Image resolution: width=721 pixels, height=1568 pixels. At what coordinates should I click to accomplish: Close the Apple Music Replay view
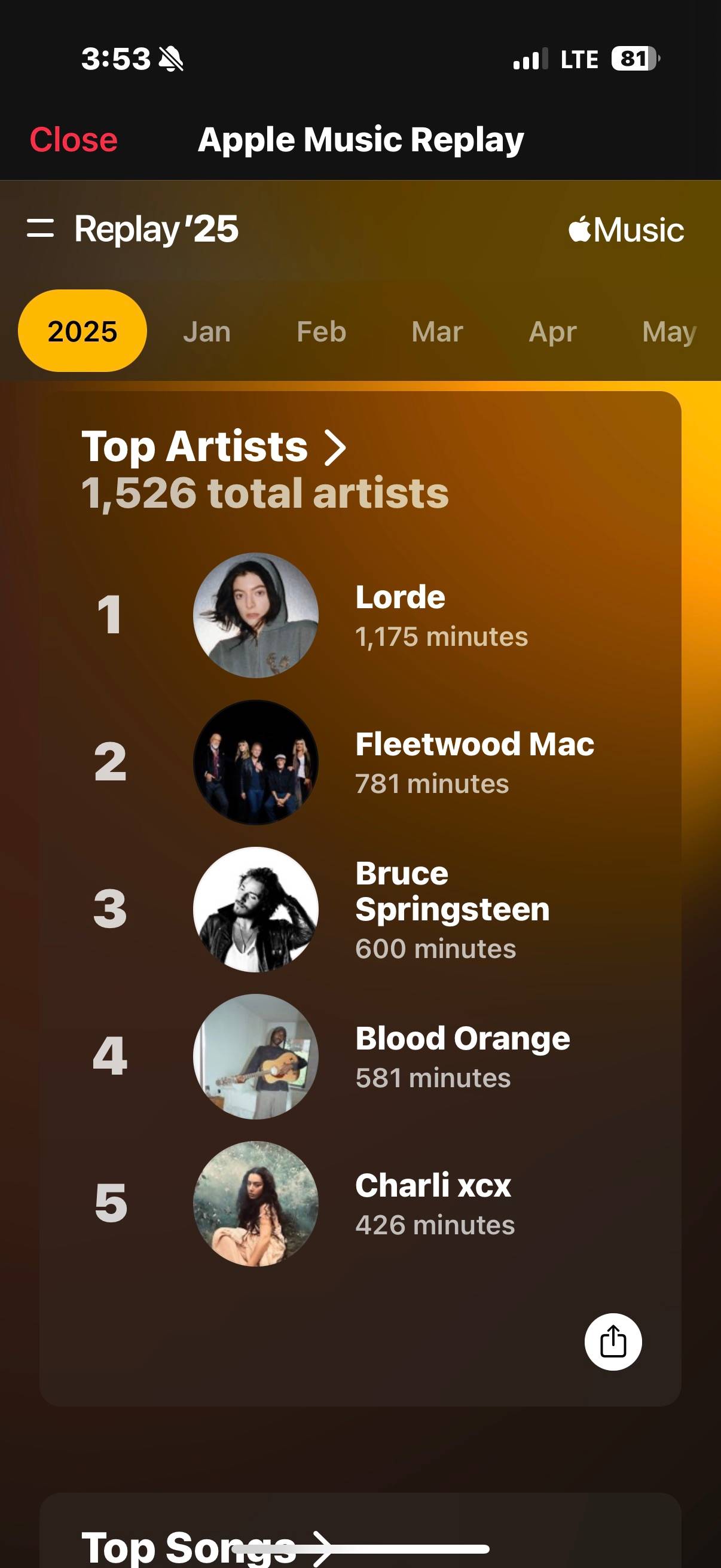coord(74,140)
